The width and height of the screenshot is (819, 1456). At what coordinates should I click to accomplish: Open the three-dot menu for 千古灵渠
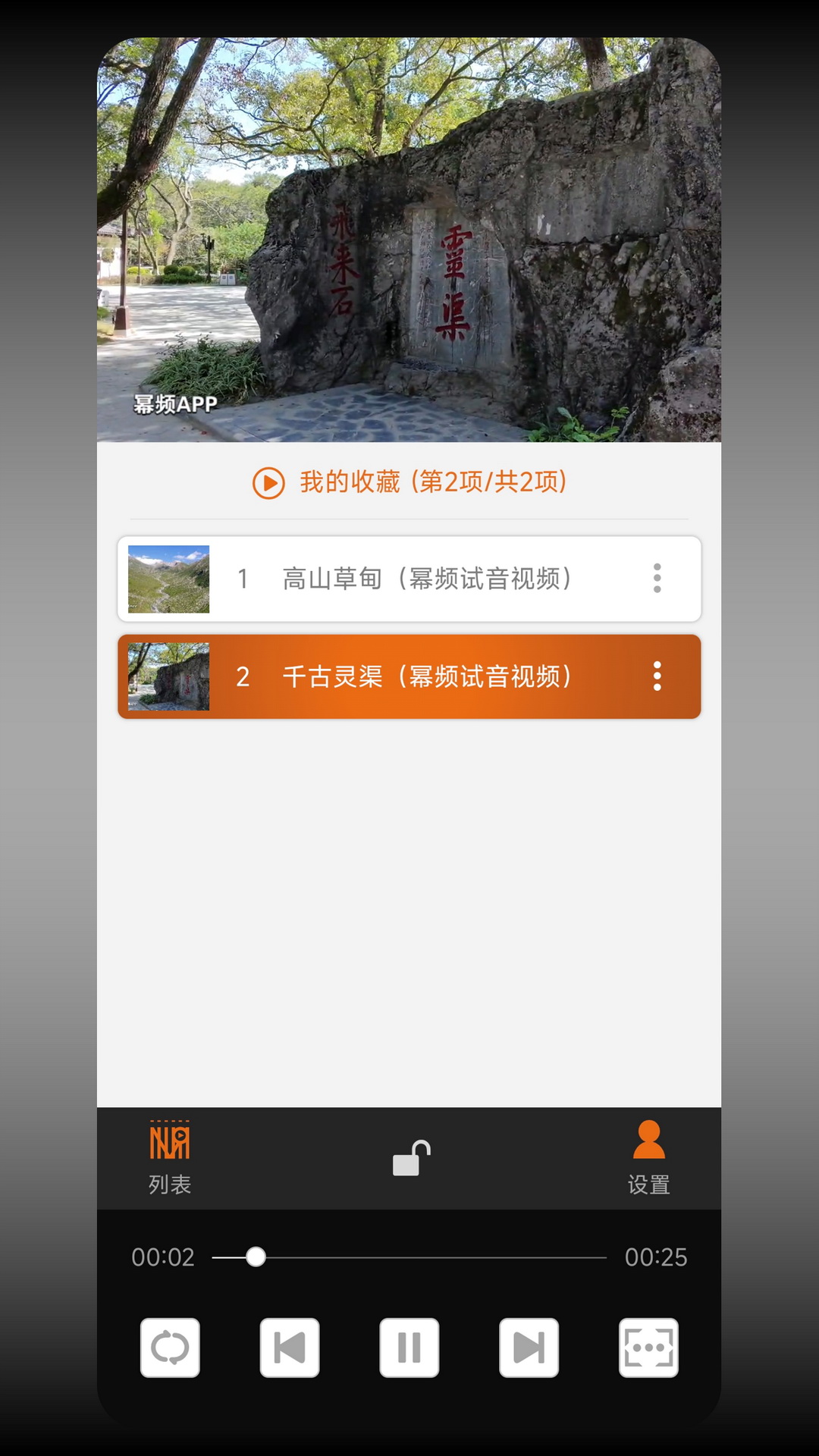657,676
